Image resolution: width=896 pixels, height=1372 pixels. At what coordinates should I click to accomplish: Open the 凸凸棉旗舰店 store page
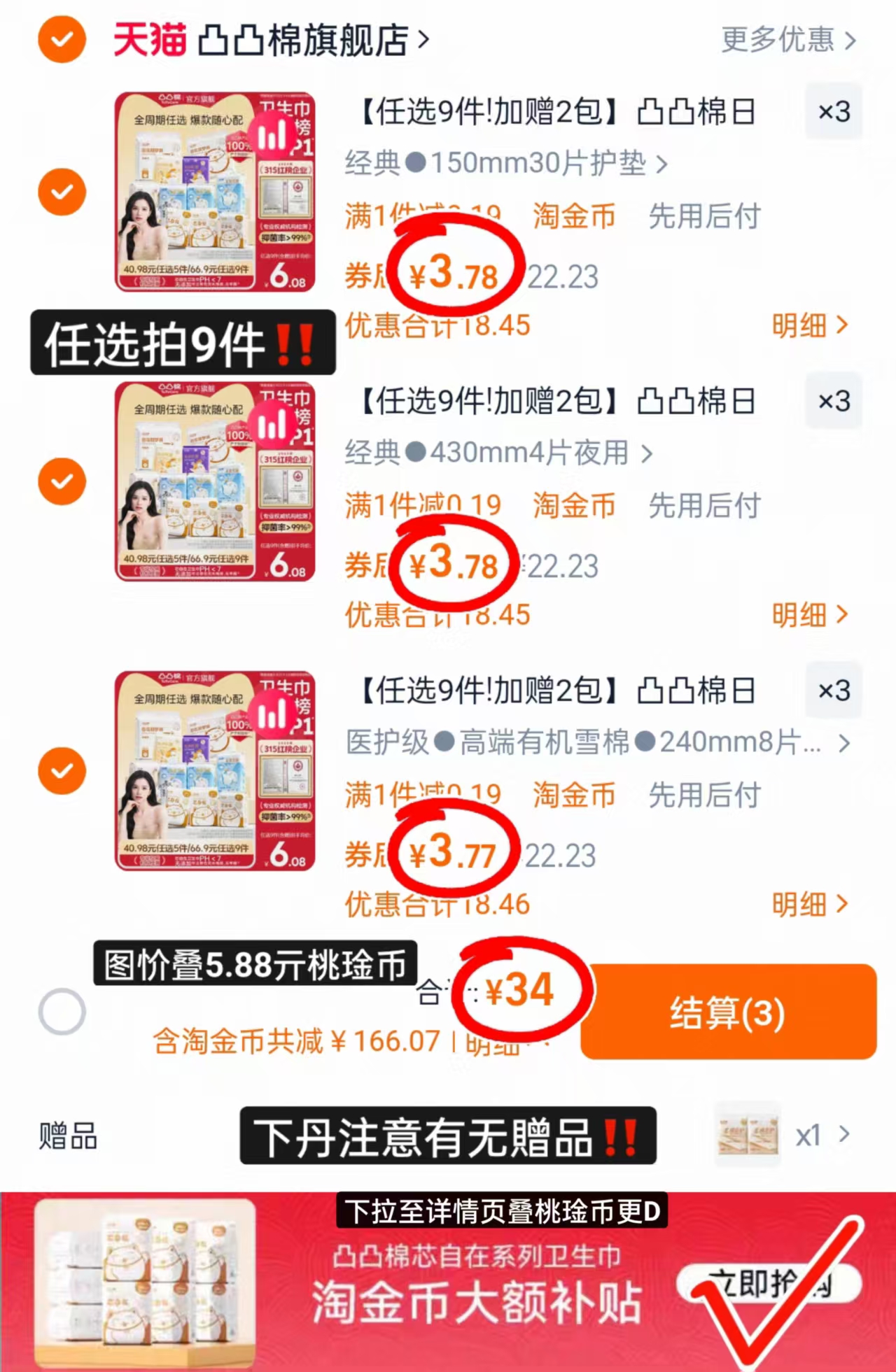tap(301, 41)
